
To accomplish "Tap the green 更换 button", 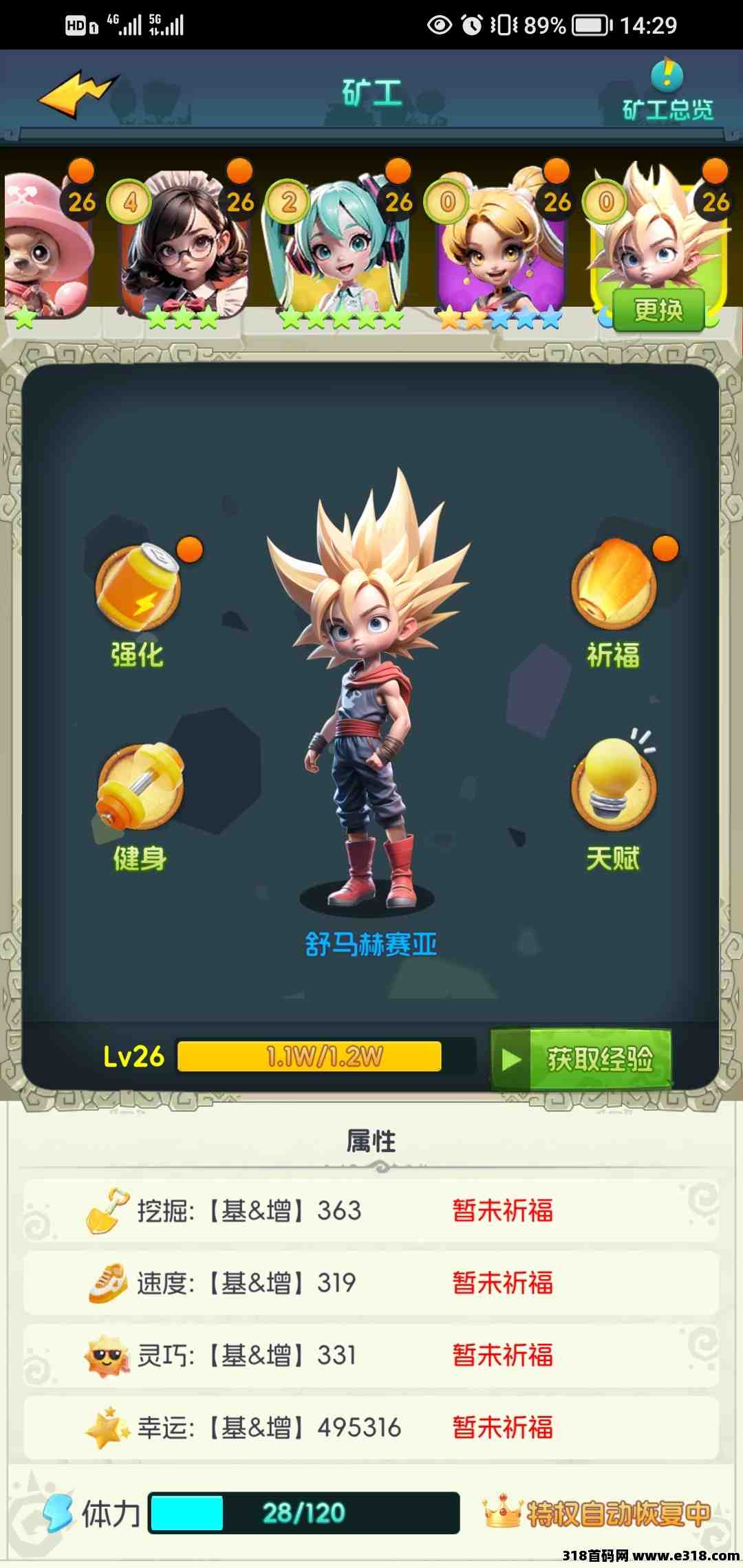I will click(658, 311).
